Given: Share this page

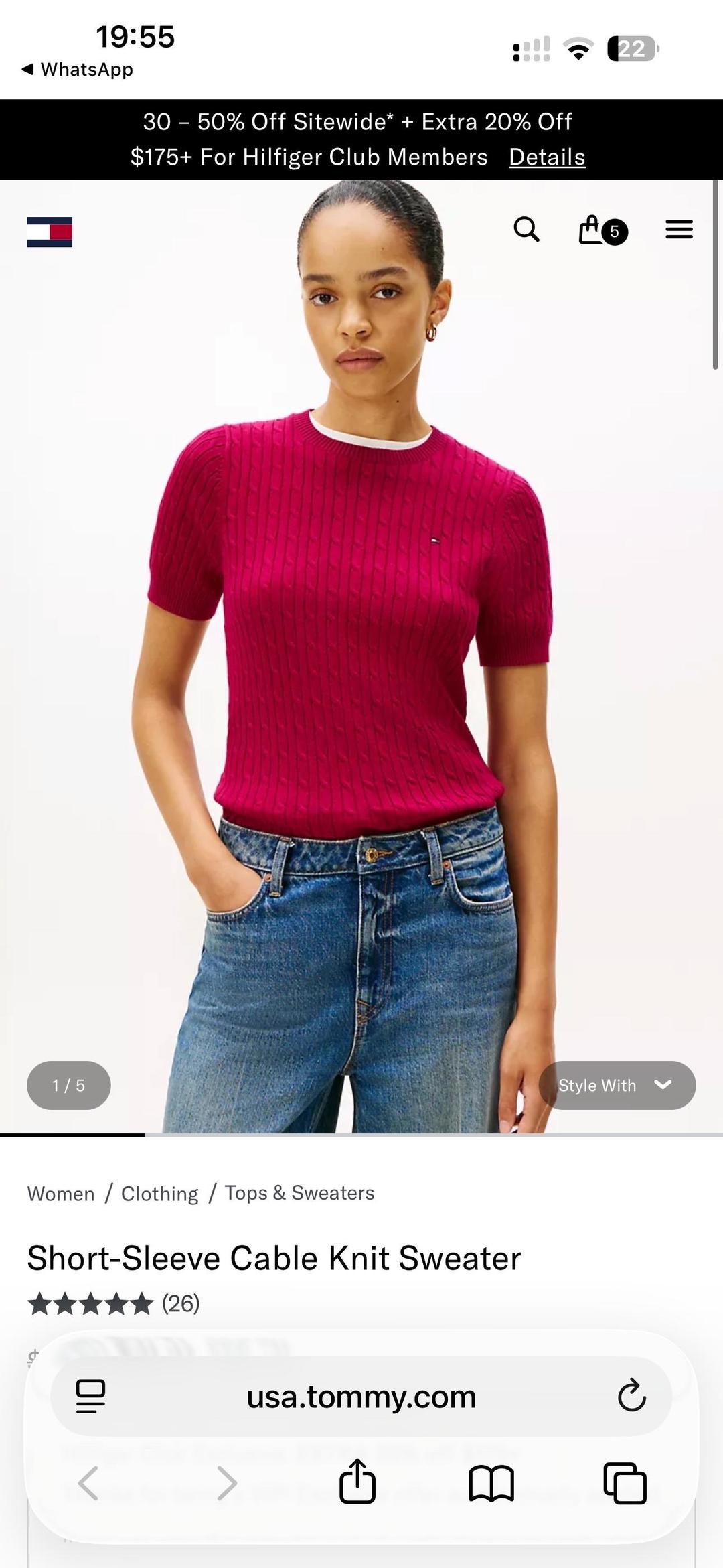Looking at the screenshot, I should tap(357, 1482).
